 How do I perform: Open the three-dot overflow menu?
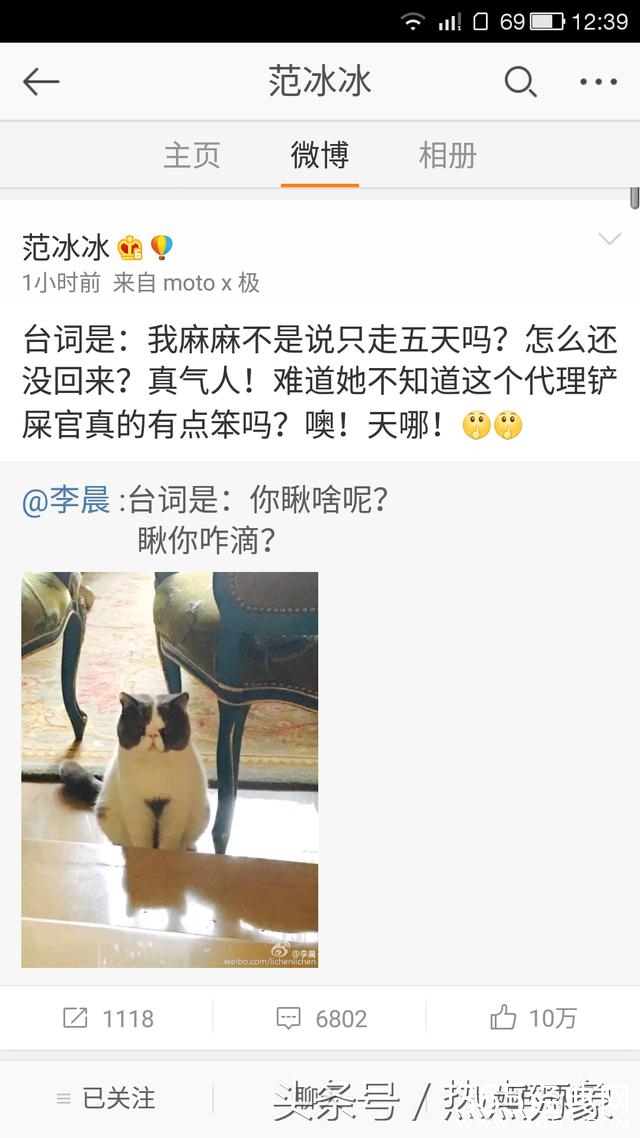598,82
